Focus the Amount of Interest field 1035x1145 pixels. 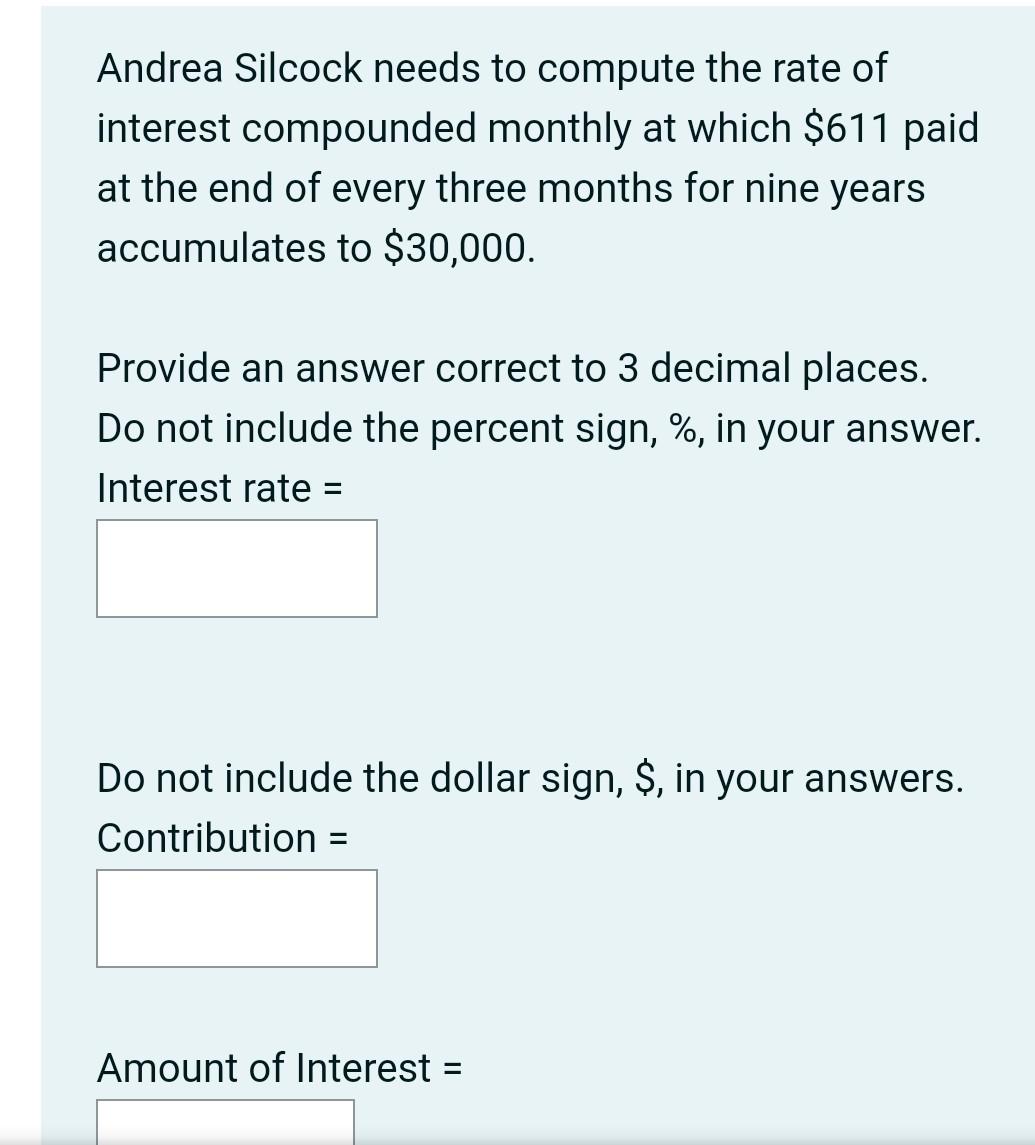tap(225, 1124)
